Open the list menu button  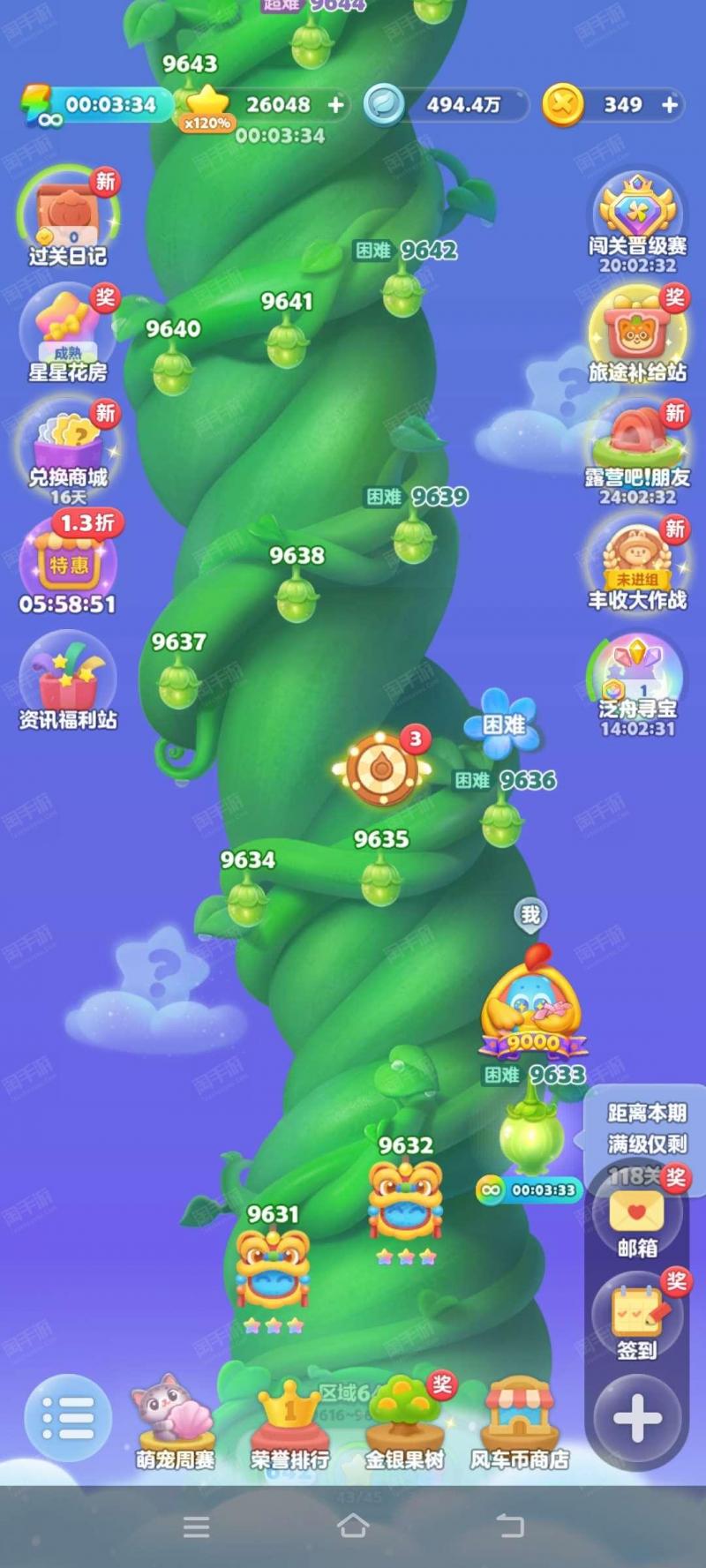[68, 1418]
